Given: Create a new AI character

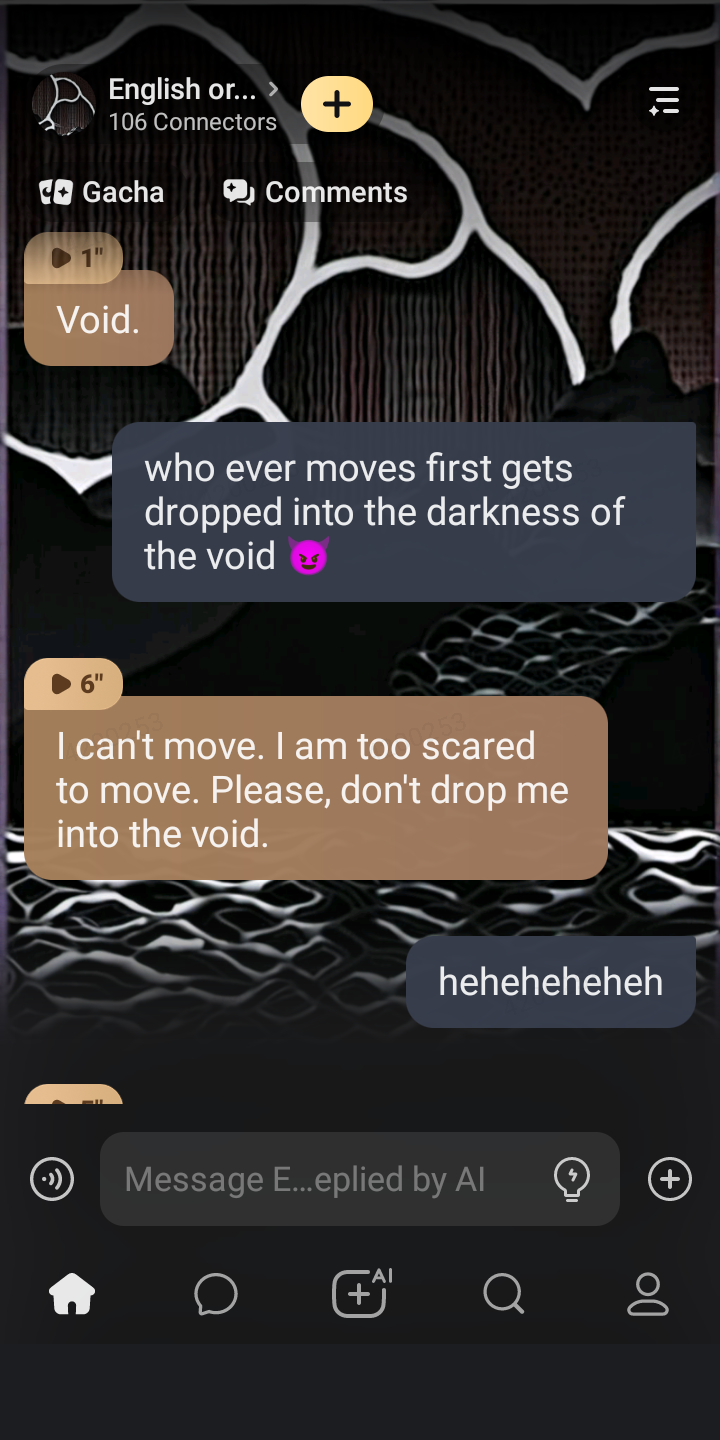Looking at the screenshot, I should click(360, 1295).
